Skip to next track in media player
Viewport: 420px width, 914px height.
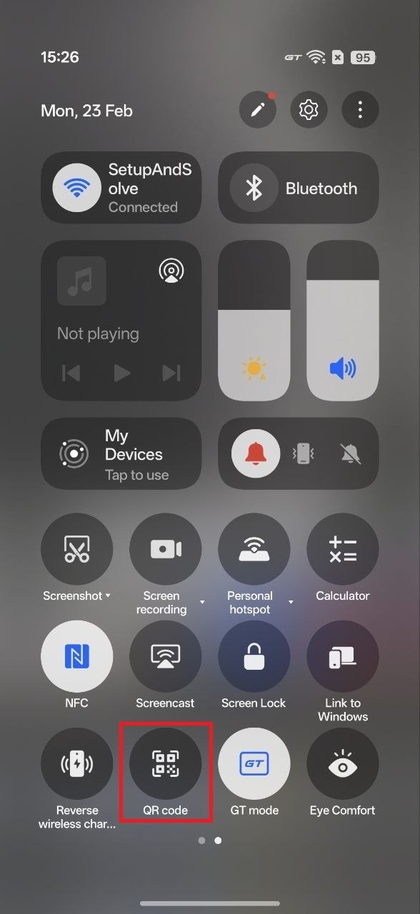pos(171,373)
